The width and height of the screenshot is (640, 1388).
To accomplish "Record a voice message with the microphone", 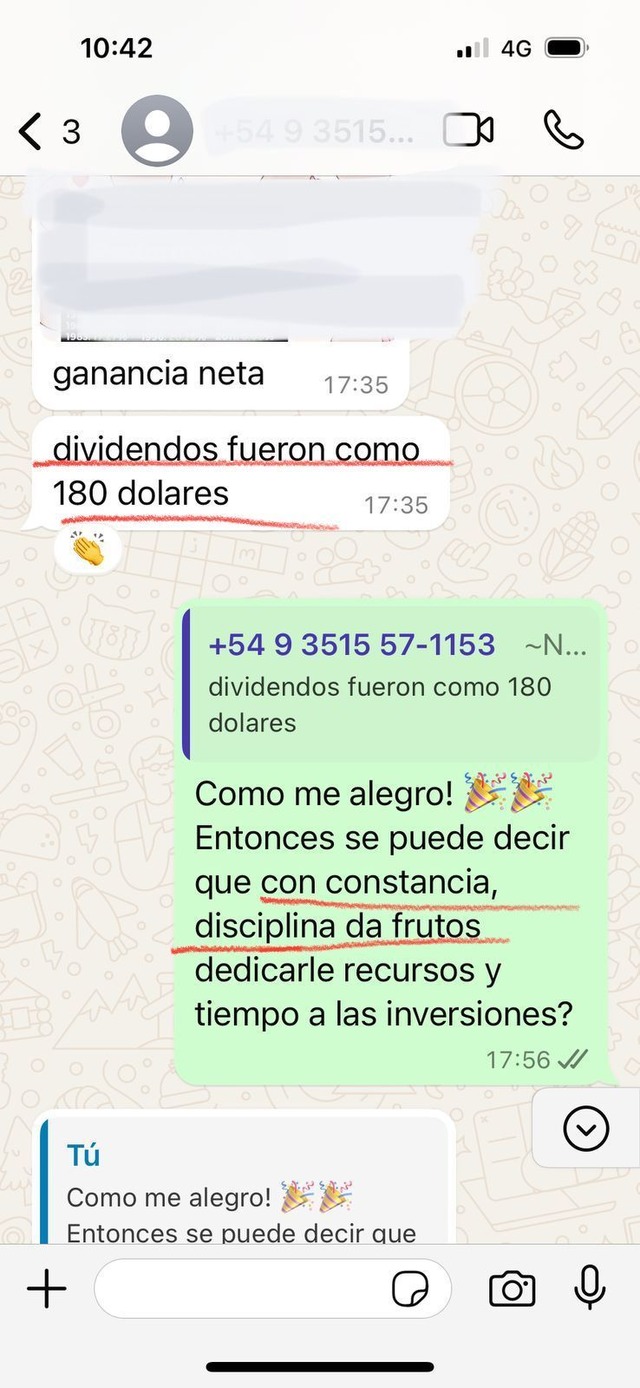I will (590, 1288).
